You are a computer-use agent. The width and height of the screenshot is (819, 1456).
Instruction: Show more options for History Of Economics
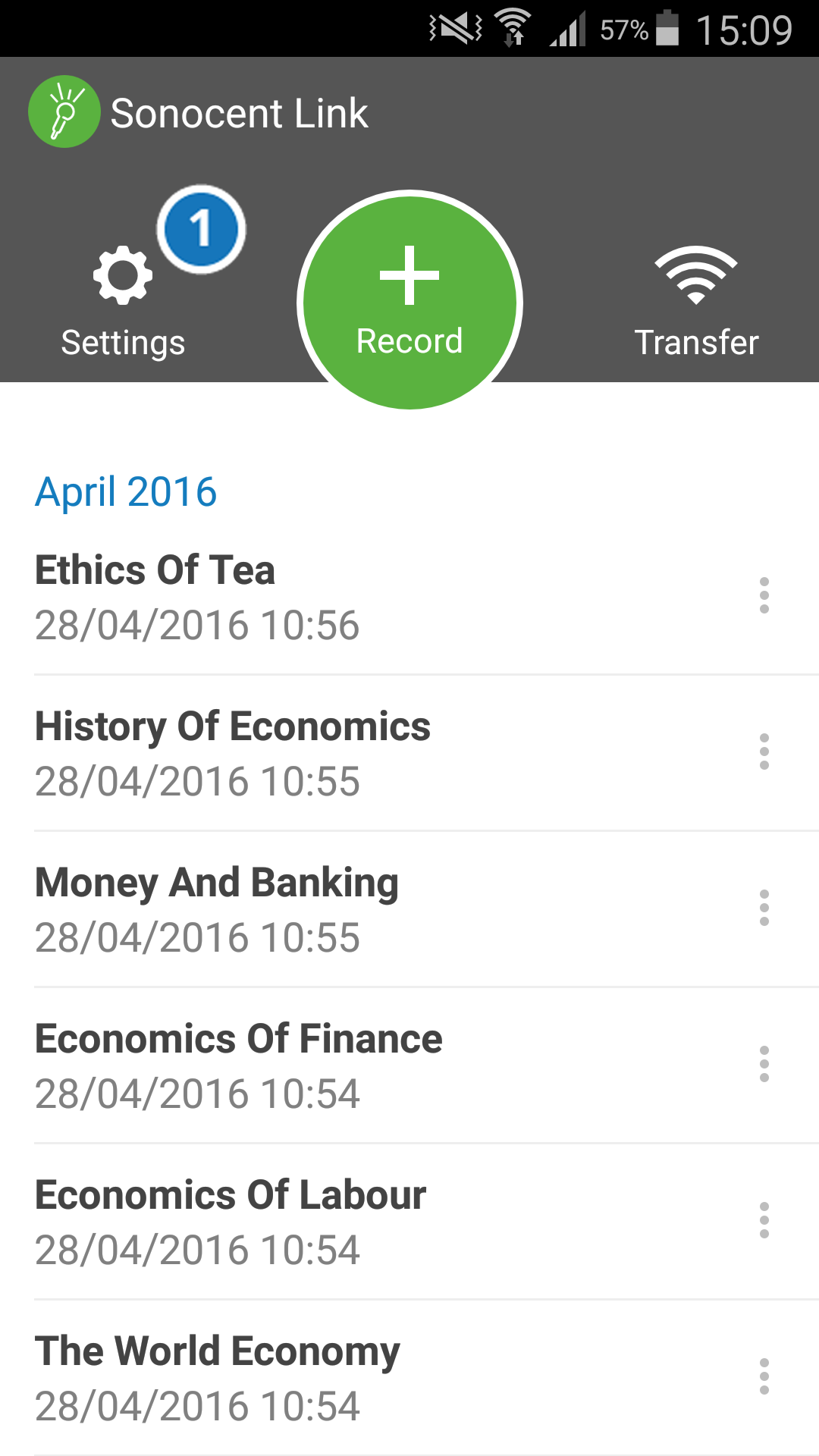(764, 752)
